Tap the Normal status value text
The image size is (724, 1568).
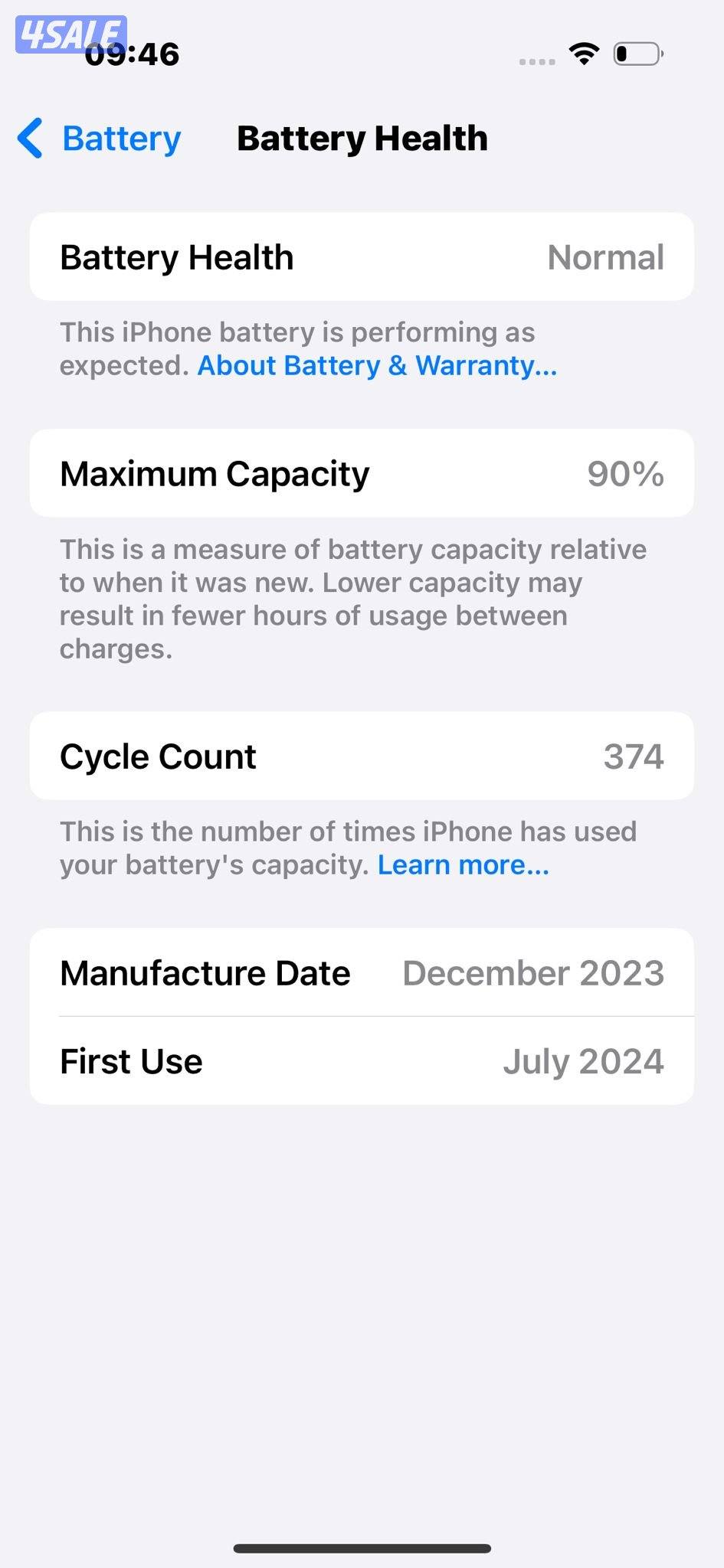605,256
